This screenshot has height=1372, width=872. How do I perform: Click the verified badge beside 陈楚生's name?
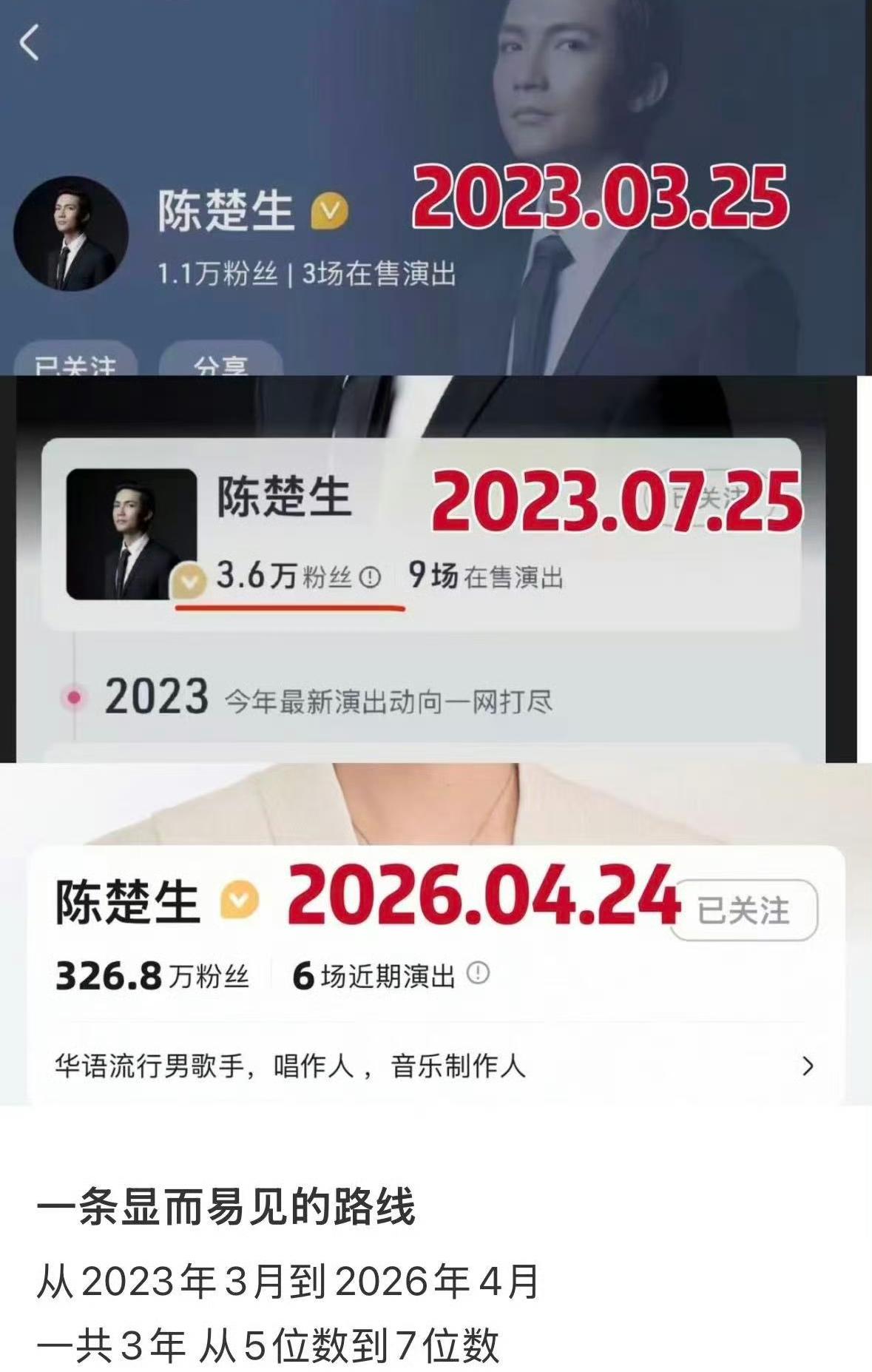click(x=328, y=212)
